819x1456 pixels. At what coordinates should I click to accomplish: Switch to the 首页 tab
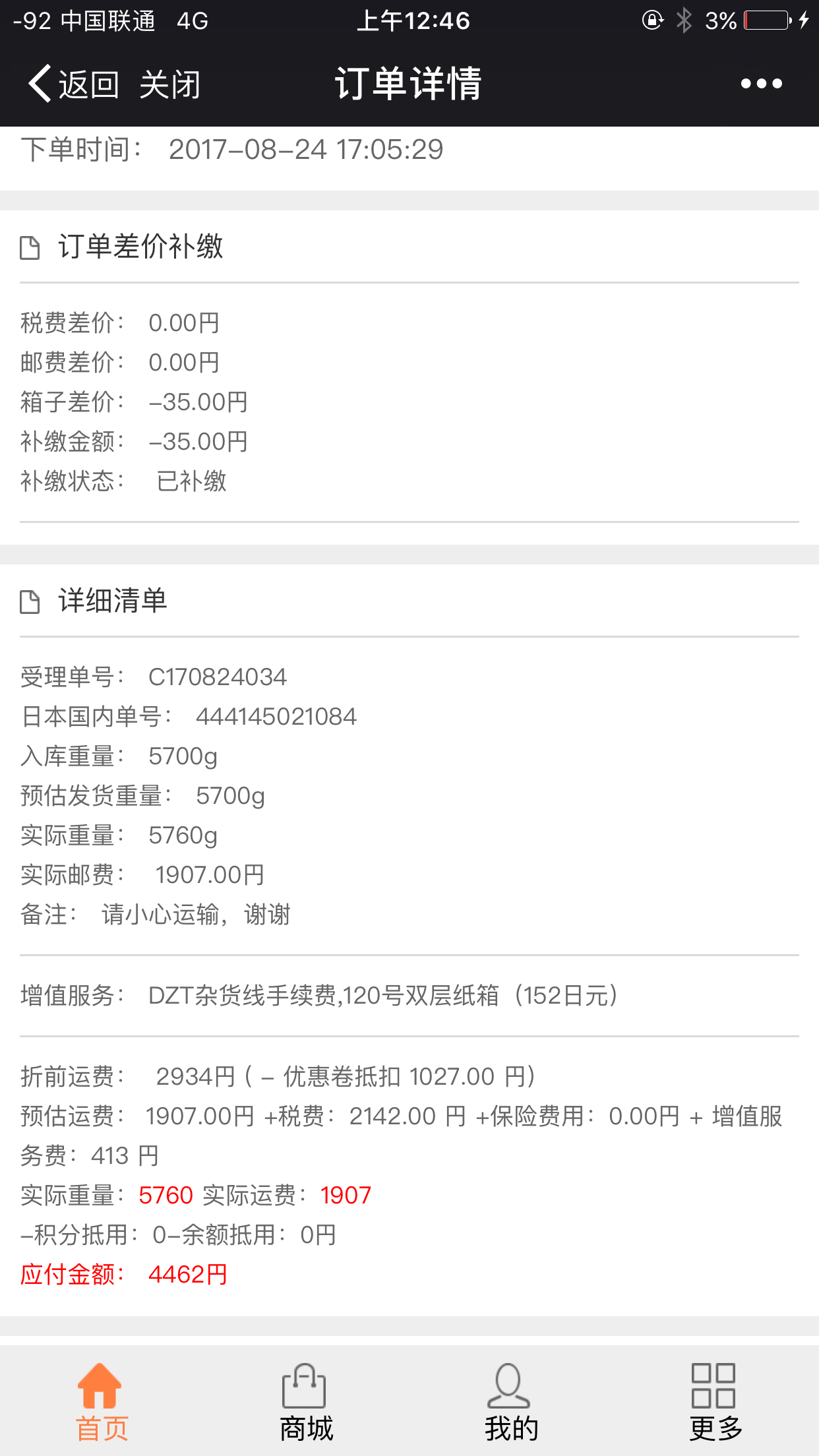point(101,1403)
